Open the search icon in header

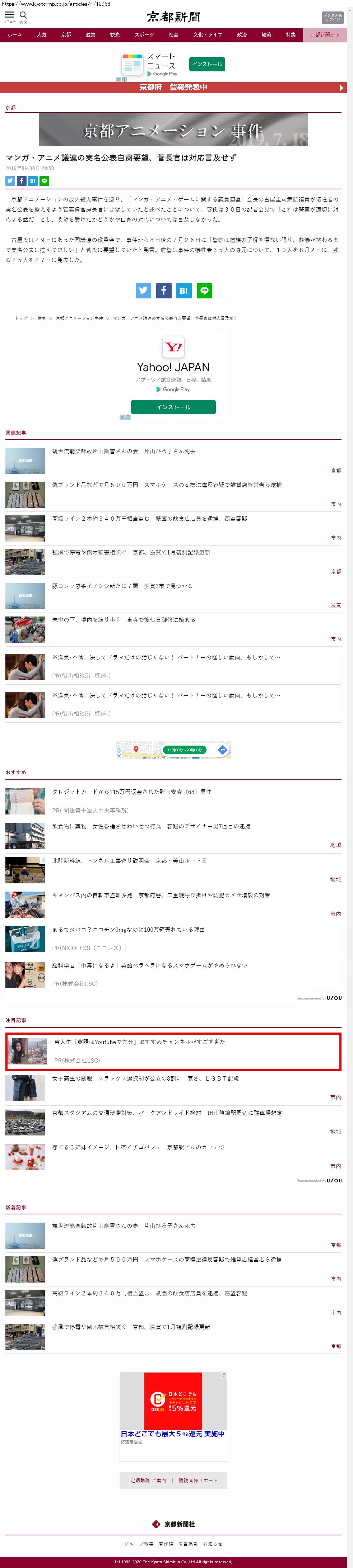[23, 16]
